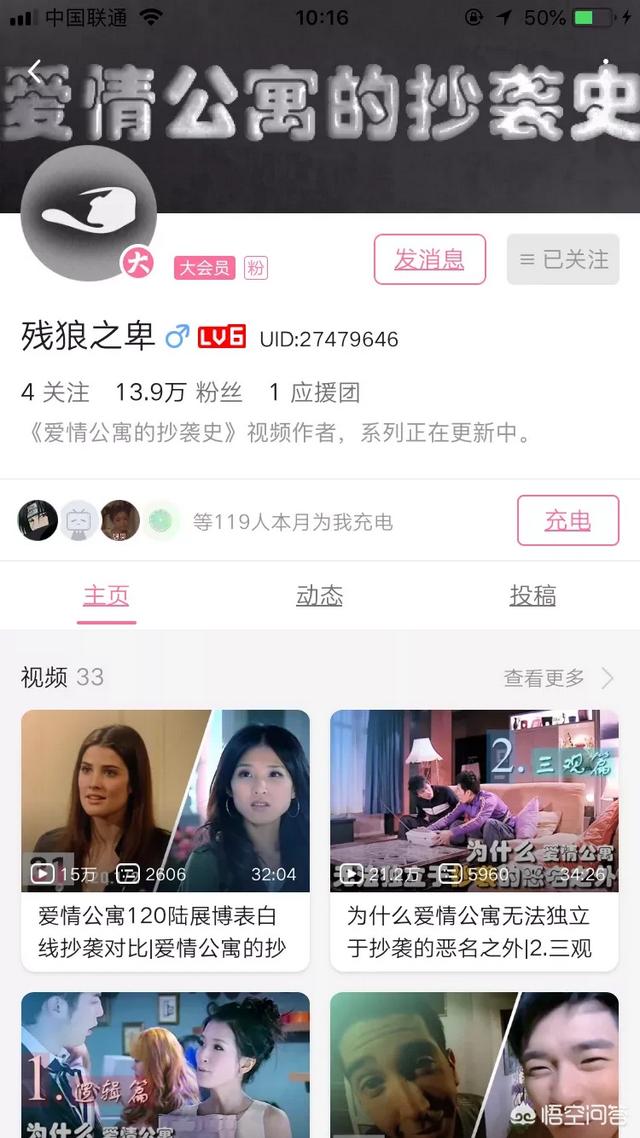Switch to the 动态 tab
The image size is (640, 1138).
click(x=319, y=596)
